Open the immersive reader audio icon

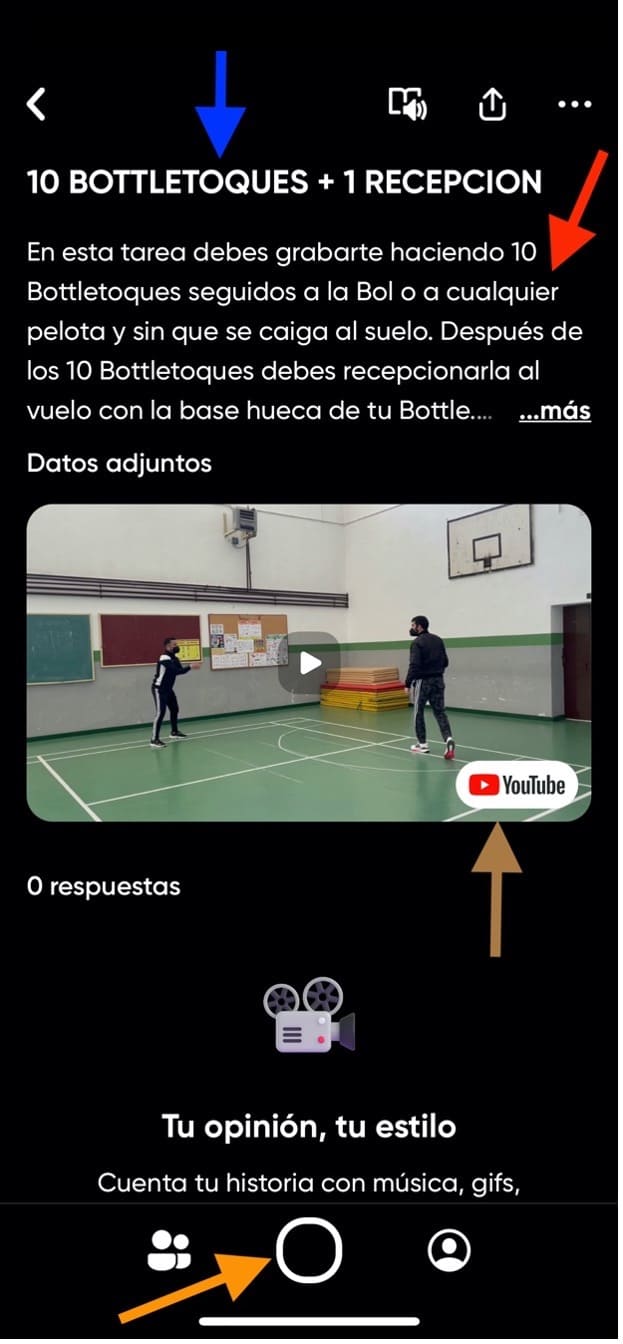408,104
